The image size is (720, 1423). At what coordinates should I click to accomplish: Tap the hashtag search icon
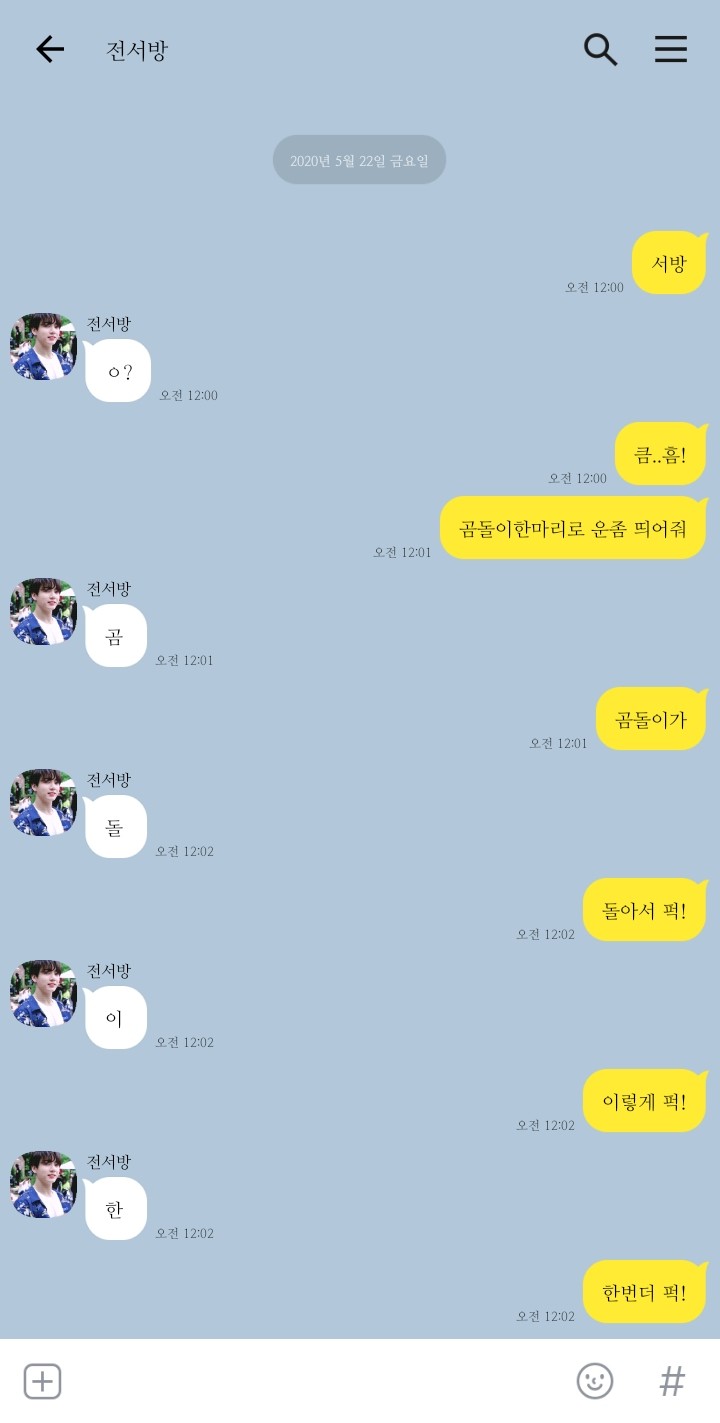tap(672, 1381)
